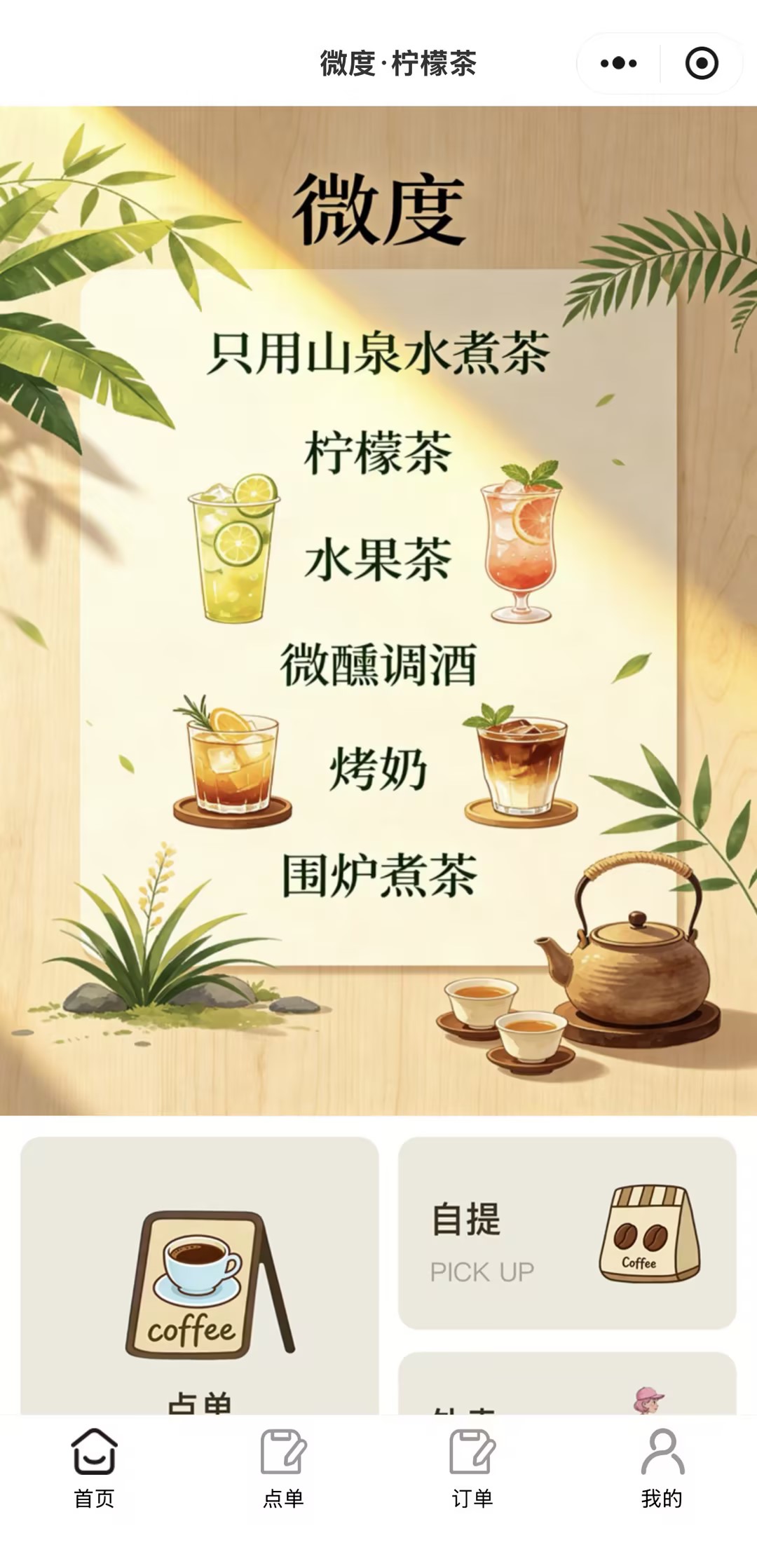This screenshot has height=1568, width=757.
Task: Select the 自提 PICK UP option
Action: click(567, 1233)
